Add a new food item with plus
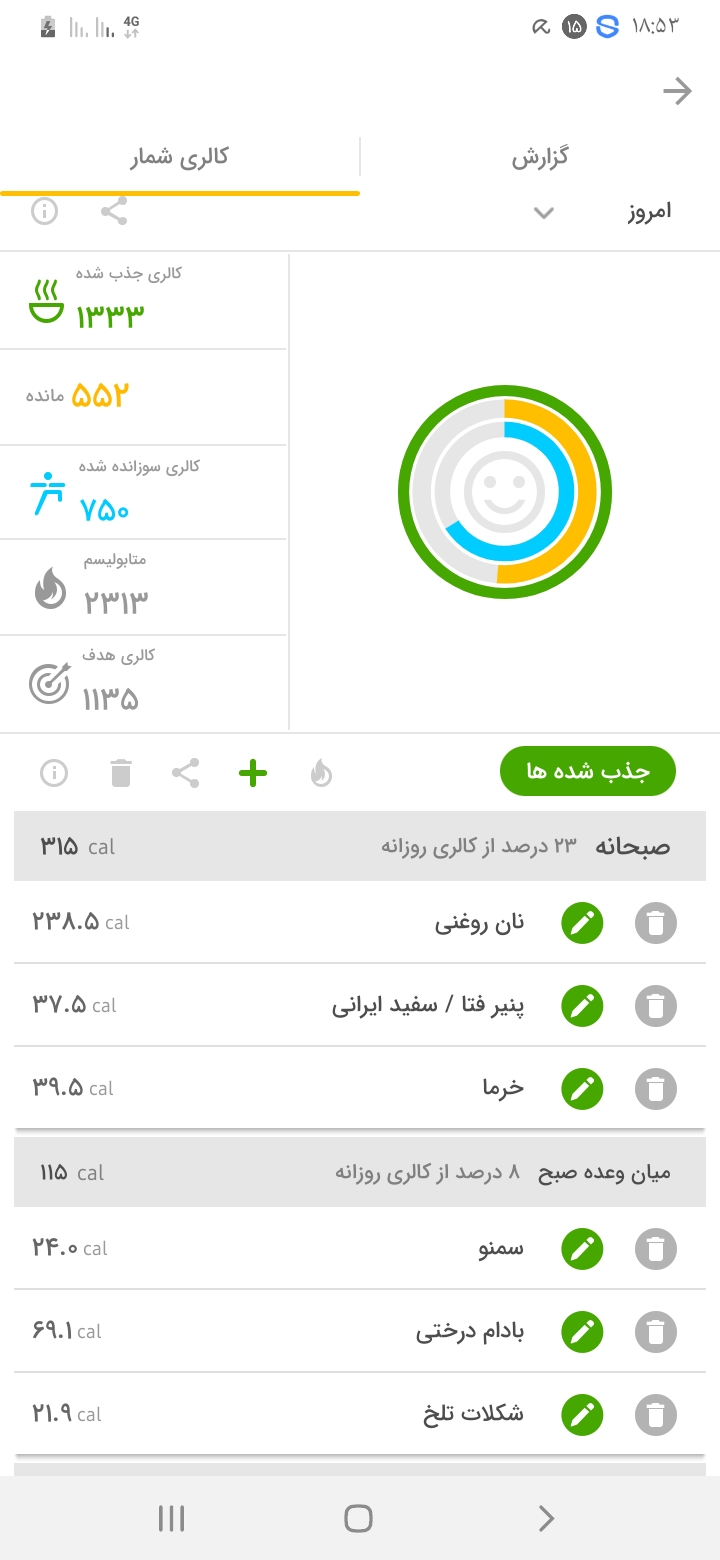 point(253,773)
